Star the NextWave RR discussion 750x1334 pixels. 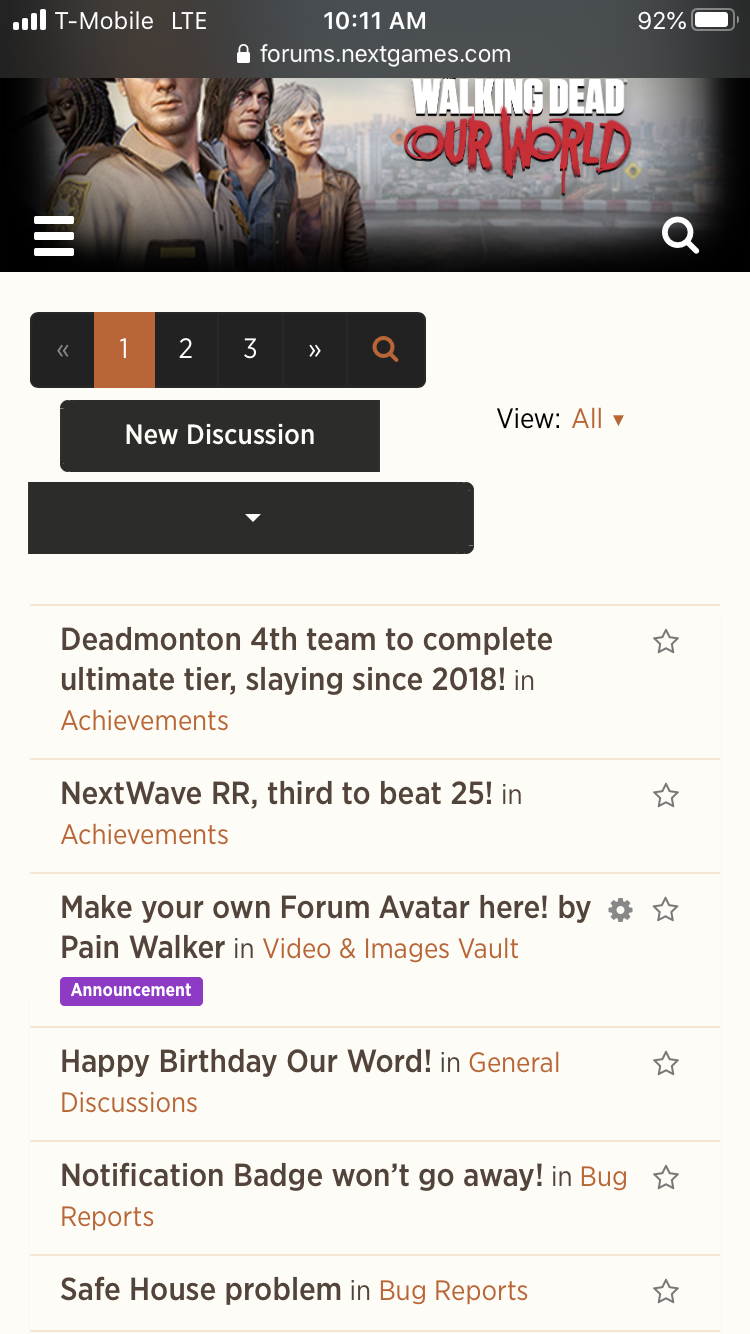(666, 796)
